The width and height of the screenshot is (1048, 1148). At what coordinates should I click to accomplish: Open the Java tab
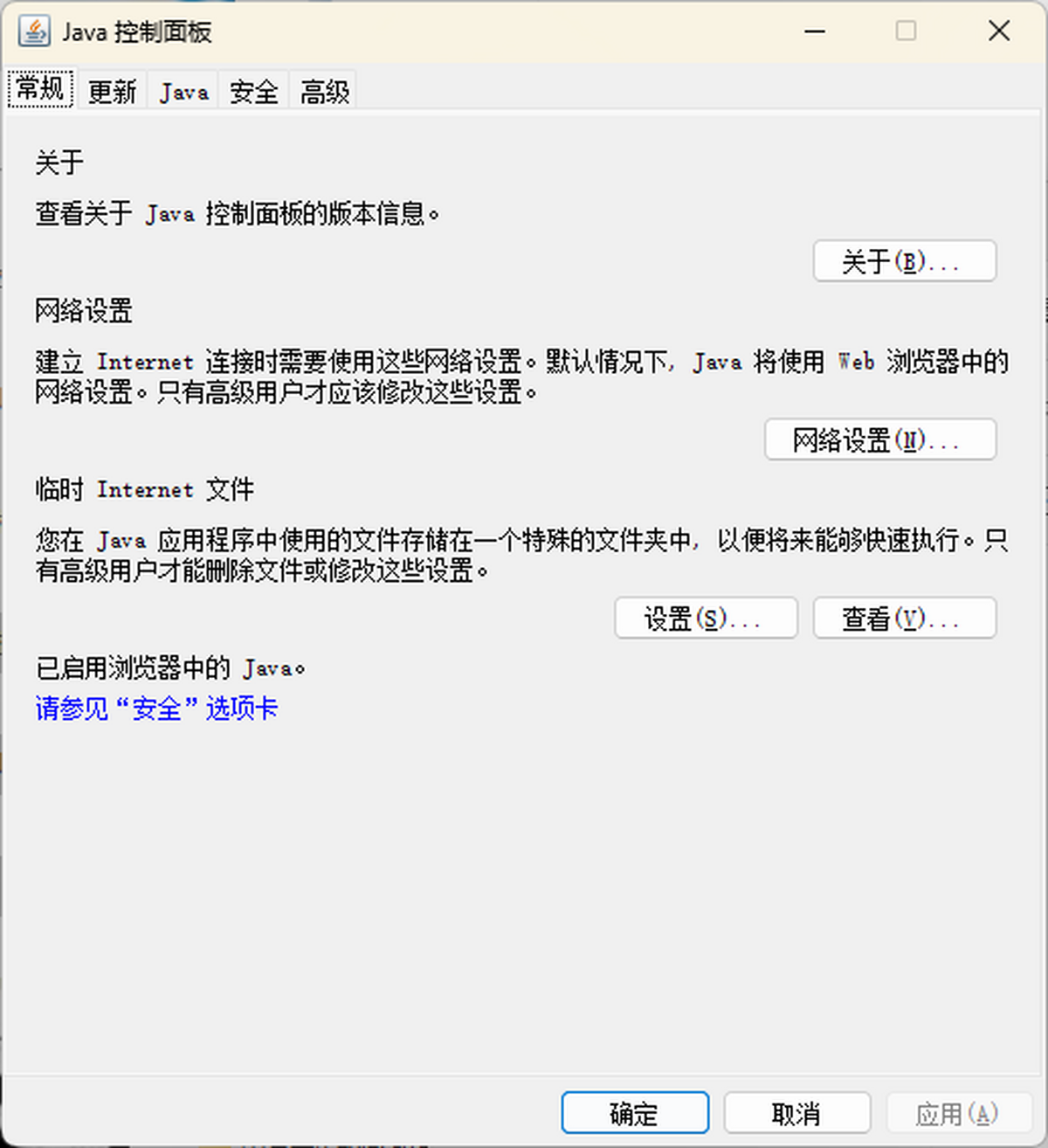coord(184,91)
